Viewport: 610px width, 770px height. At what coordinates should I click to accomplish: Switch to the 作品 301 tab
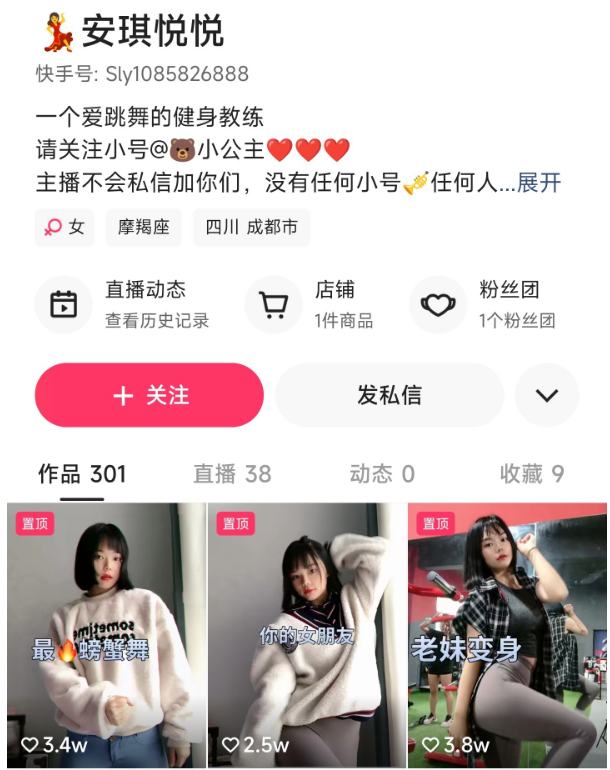(x=82, y=474)
